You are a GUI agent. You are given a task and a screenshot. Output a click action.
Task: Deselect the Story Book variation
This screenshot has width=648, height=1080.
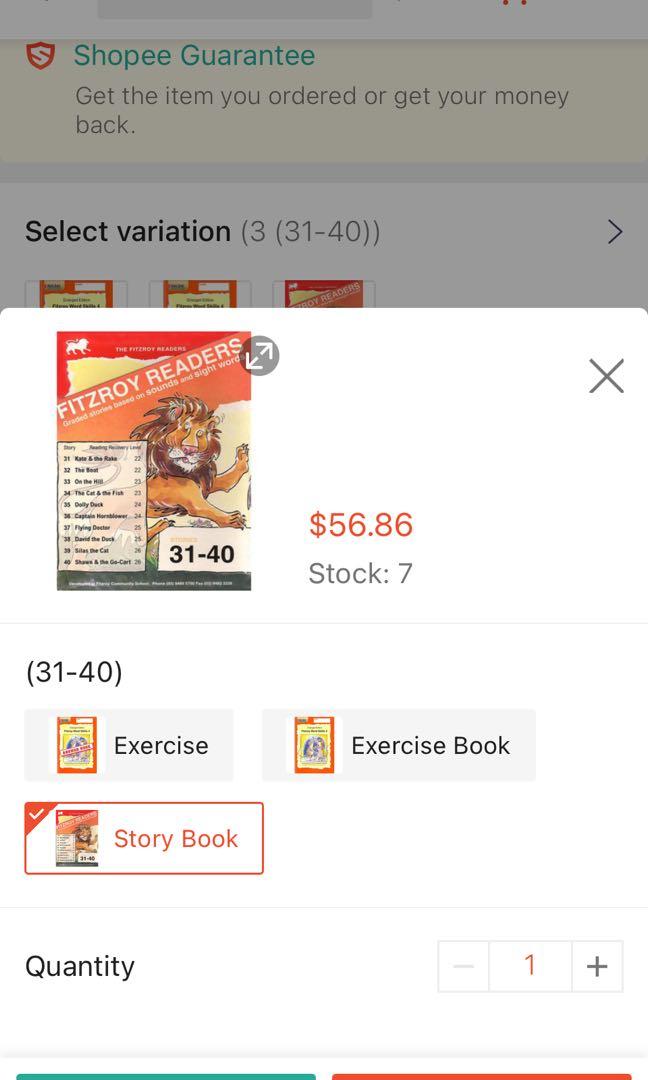coord(144,838)
